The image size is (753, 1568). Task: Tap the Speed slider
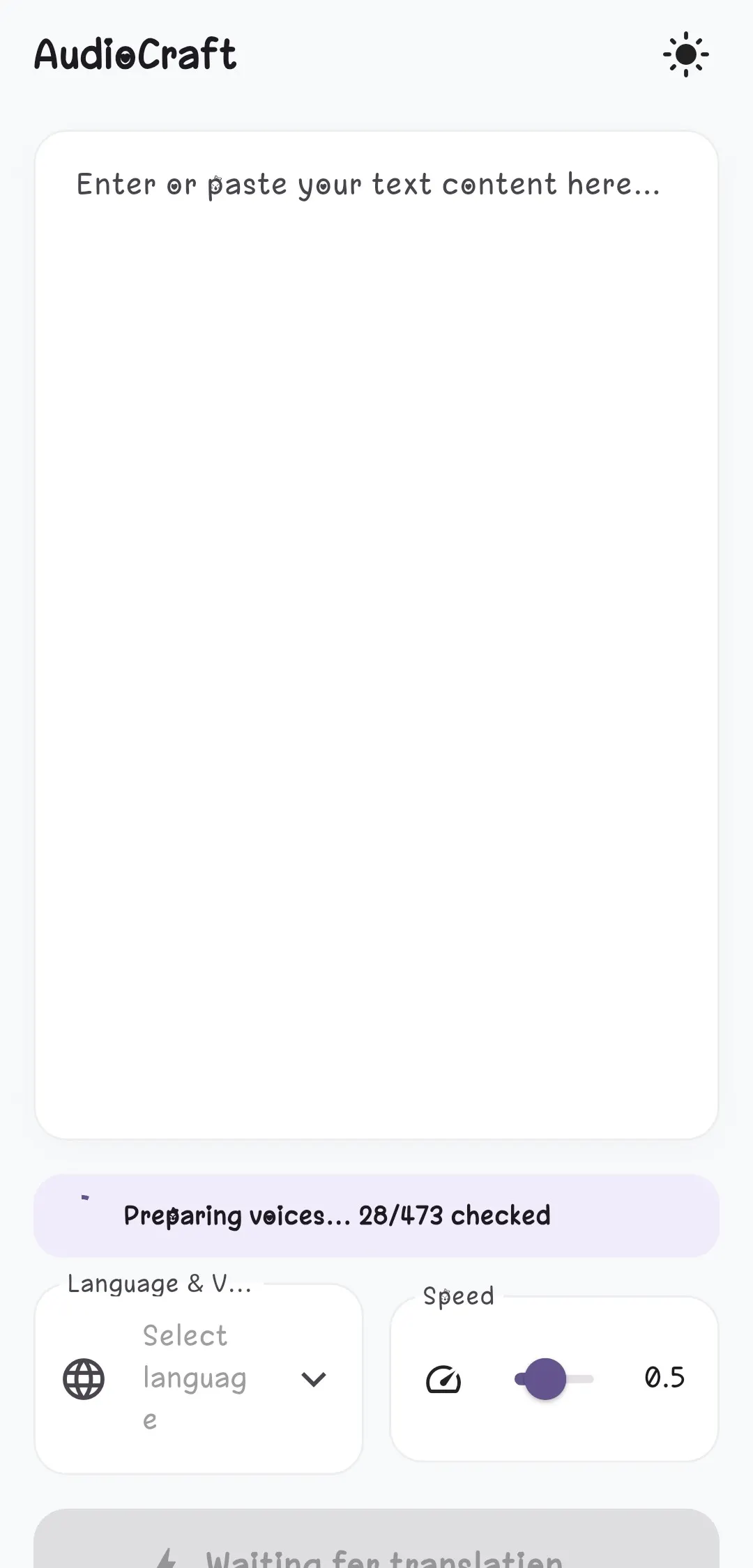pyautogui.click(x=554, y=1378)
